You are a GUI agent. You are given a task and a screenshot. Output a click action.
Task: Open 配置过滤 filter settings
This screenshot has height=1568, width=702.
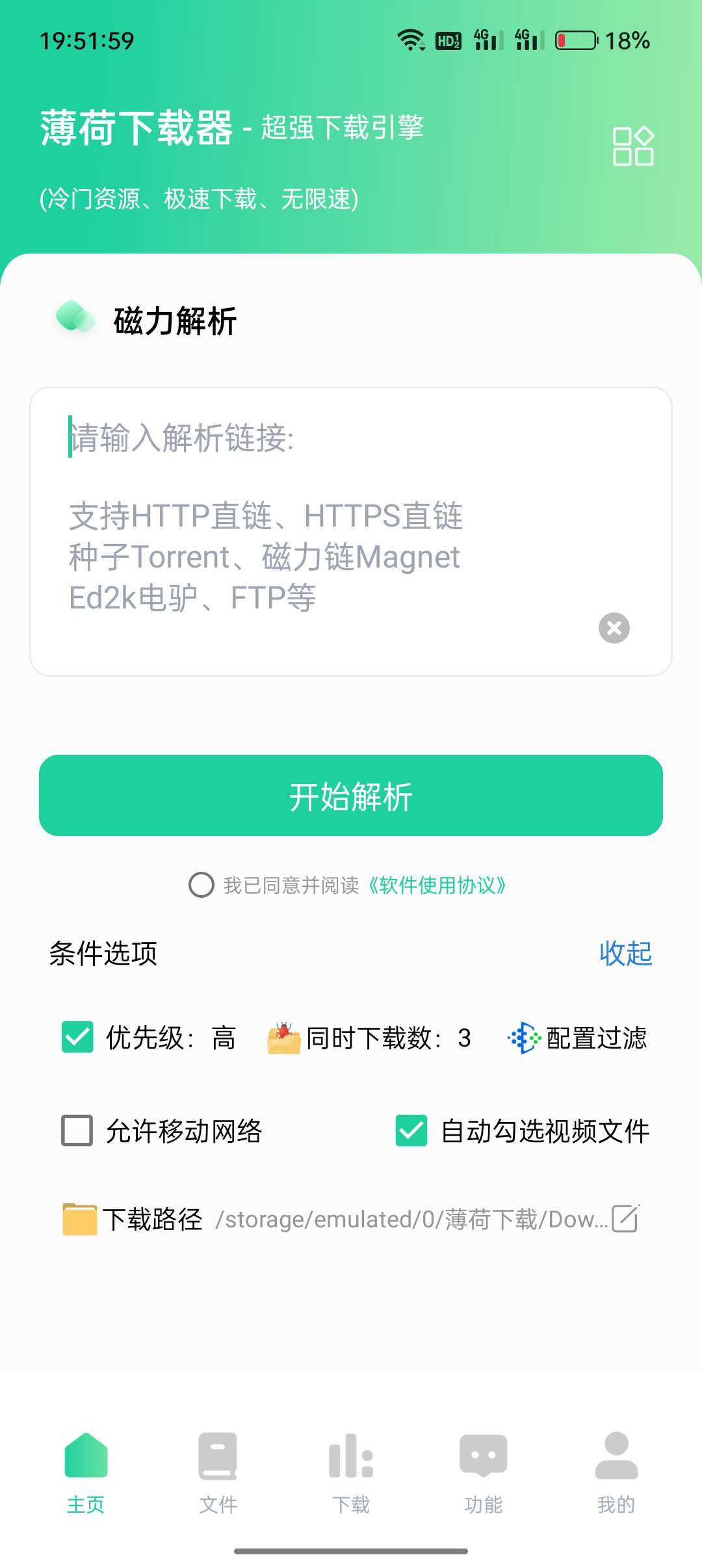[x=578, y=1038]
